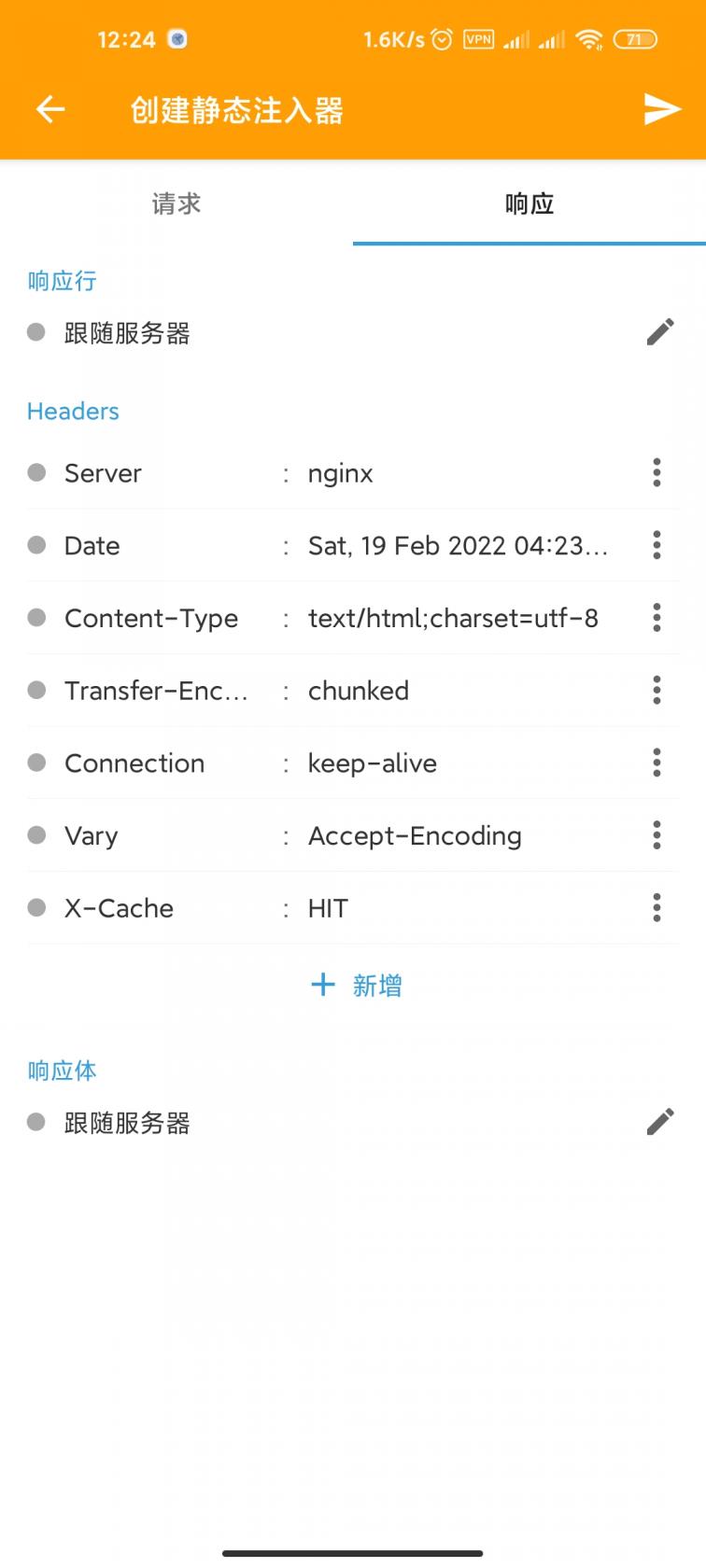Viewport: 706px width, 1568px height.
Task: Switch to the 请求 tab
Action: (176, 203)
